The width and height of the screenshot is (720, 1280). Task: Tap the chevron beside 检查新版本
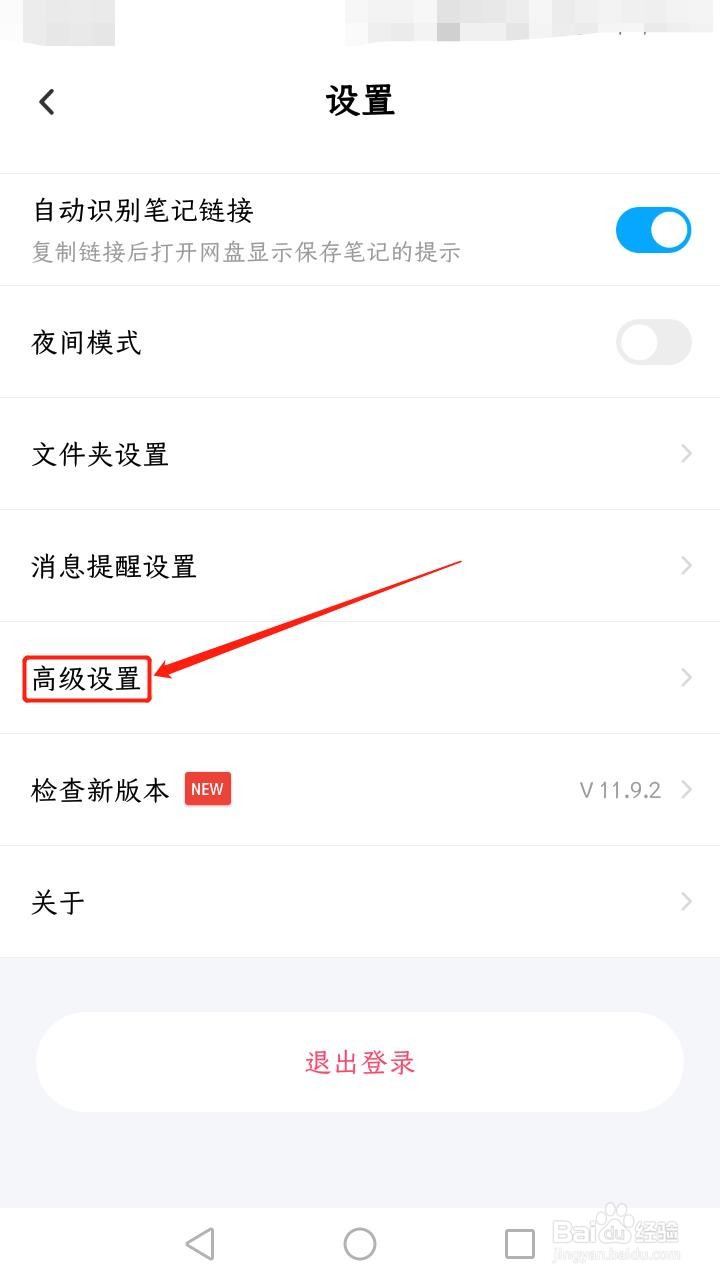pyautogui.click(x=686, y=789)
